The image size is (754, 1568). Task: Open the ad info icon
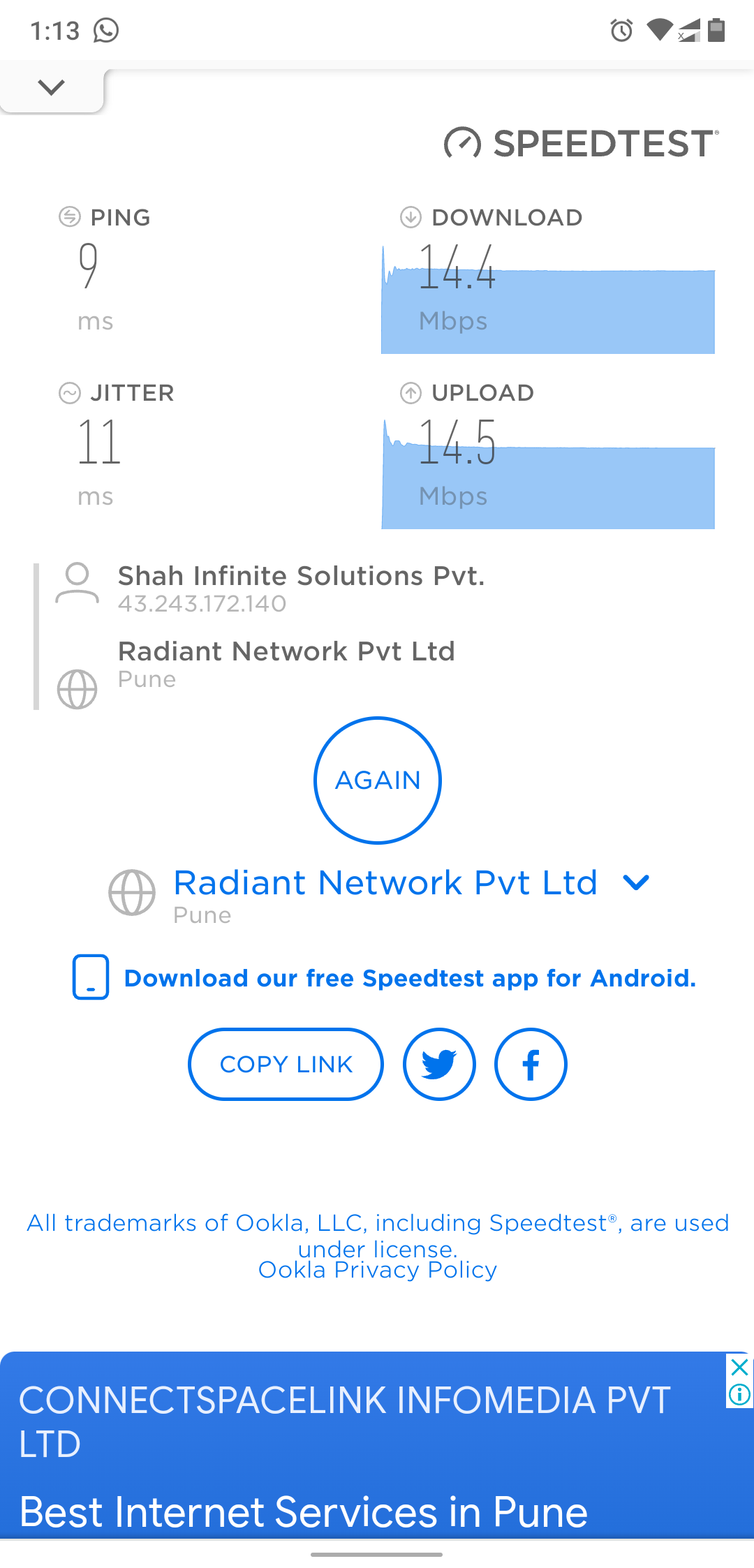[739, 1395]
